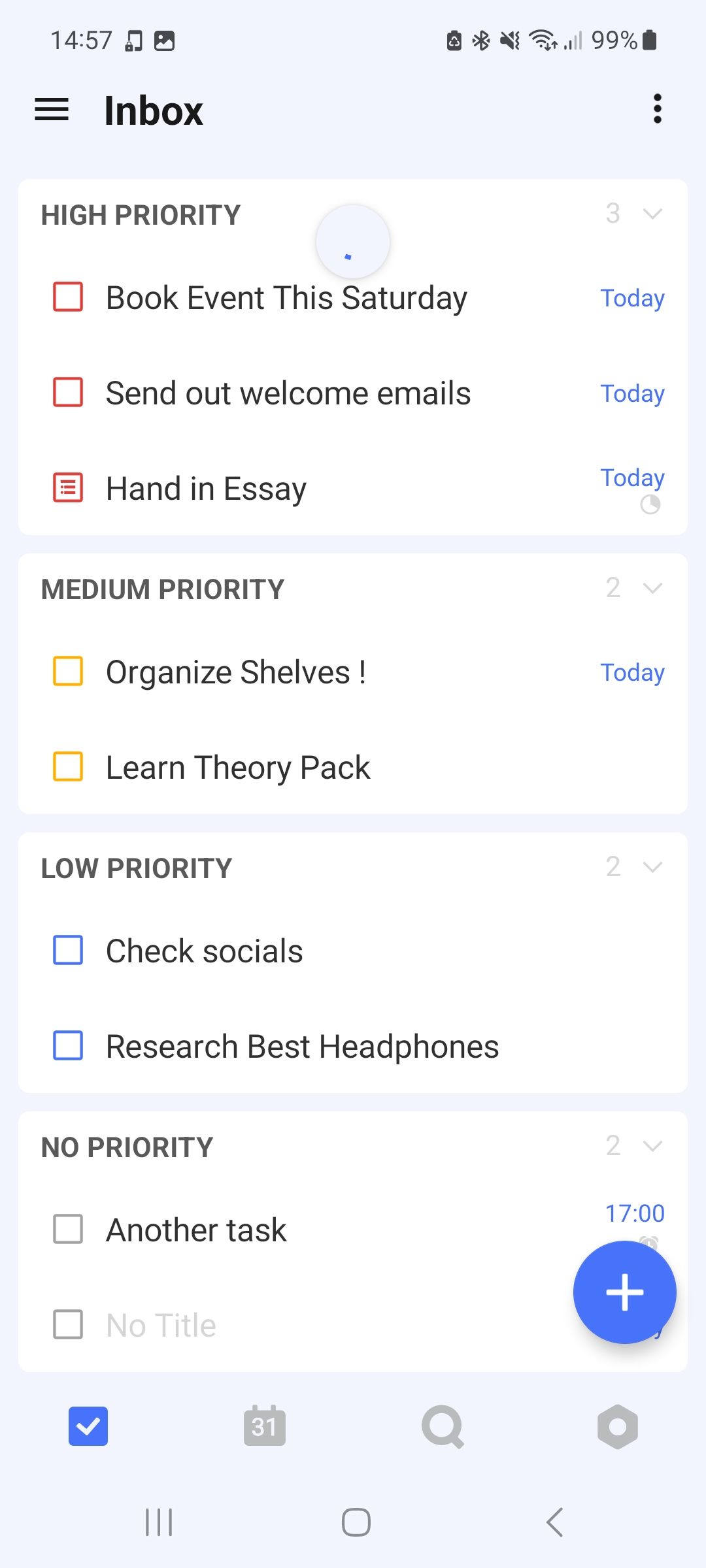Mark Send out welcome emails complete
Viewport: 706px width, 1568px height.
(68, 393)
